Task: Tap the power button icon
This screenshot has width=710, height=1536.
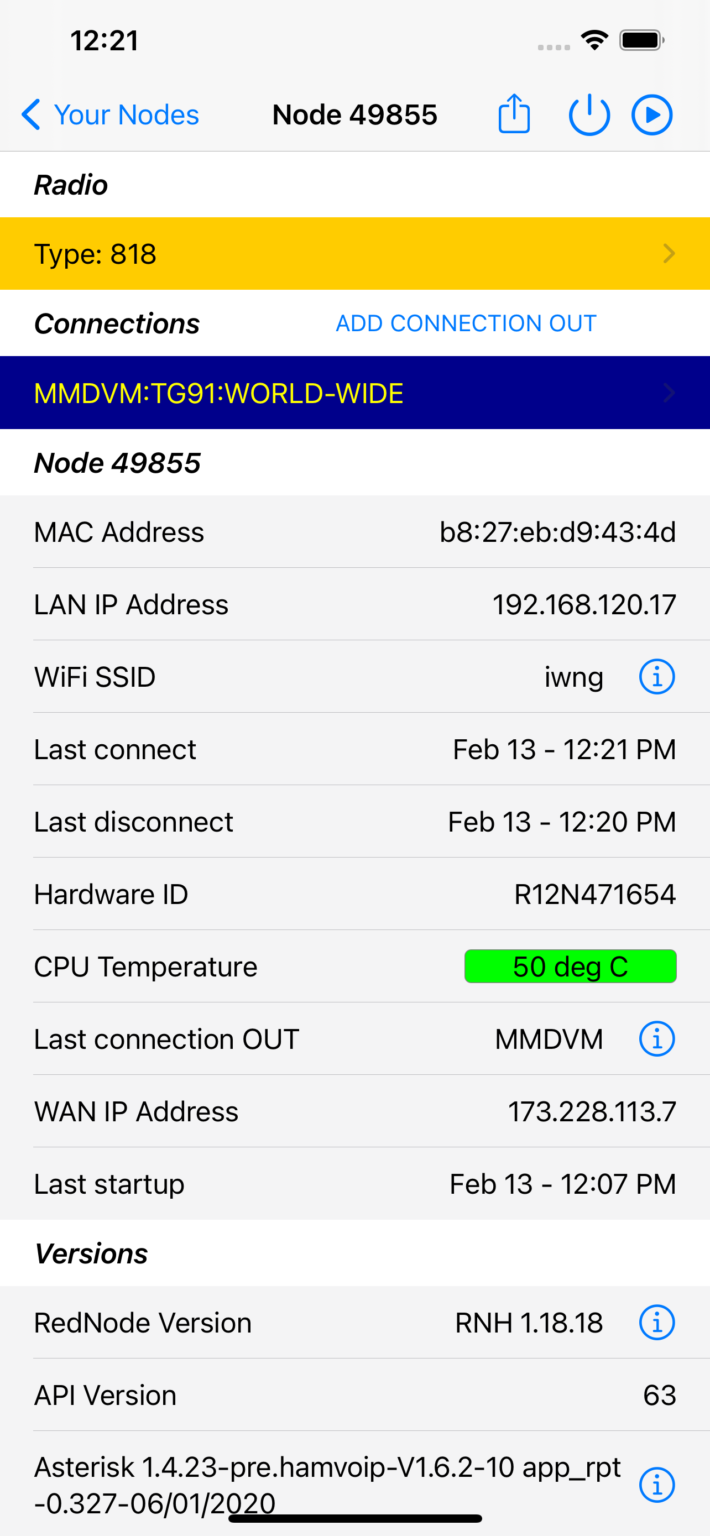Action: pyautogui.click(x=589, y=116)
